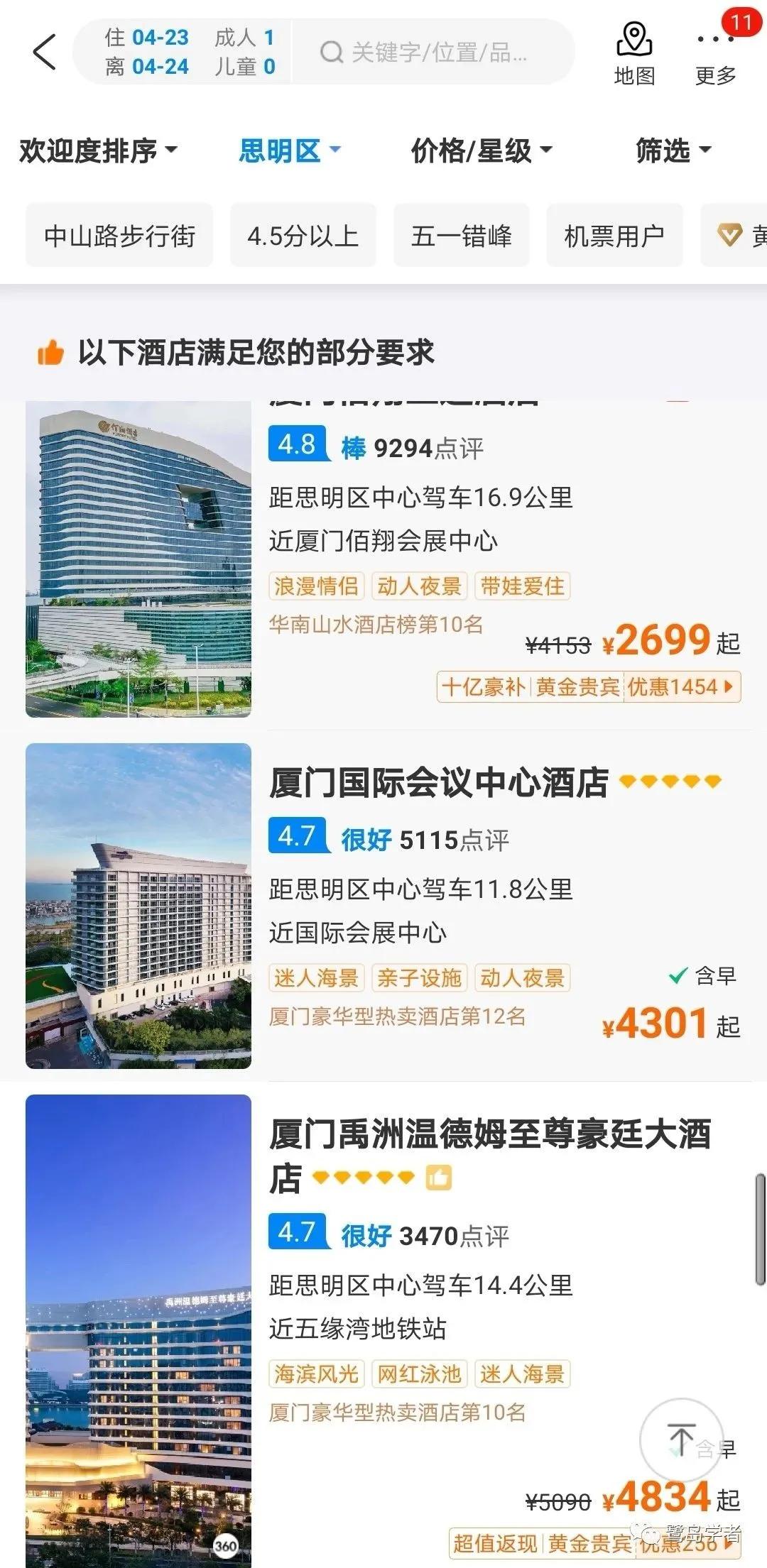Open the 欢迎度排序 sorting dropdown
This screenshot has width=767, height=1568.
coord(99,150)
